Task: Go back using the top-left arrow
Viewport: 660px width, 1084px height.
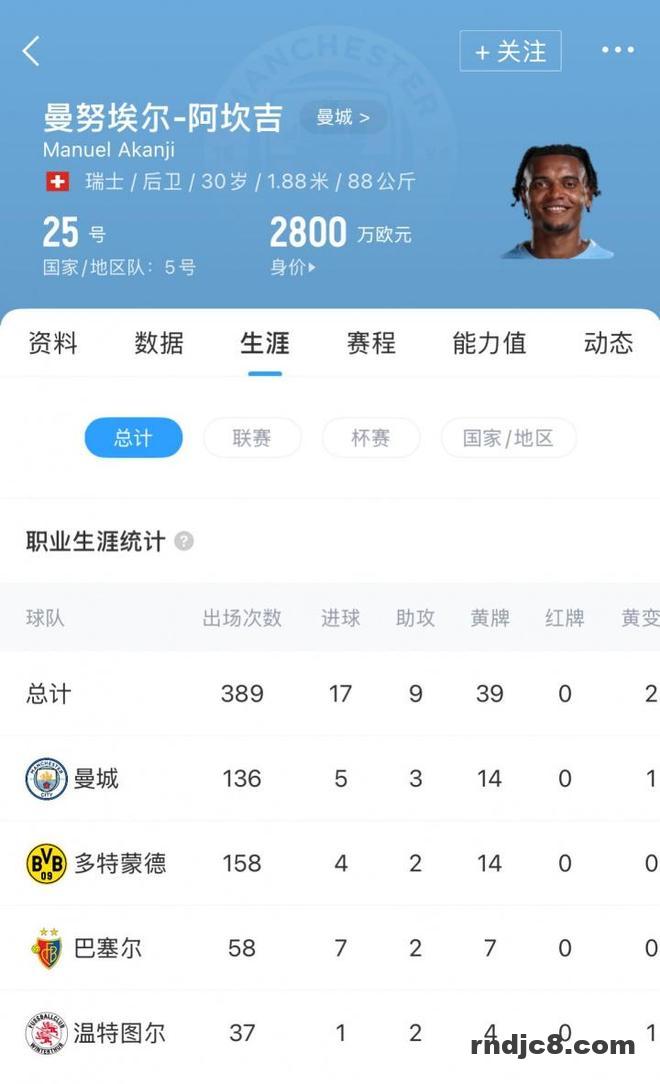Action: coord(32,51)
